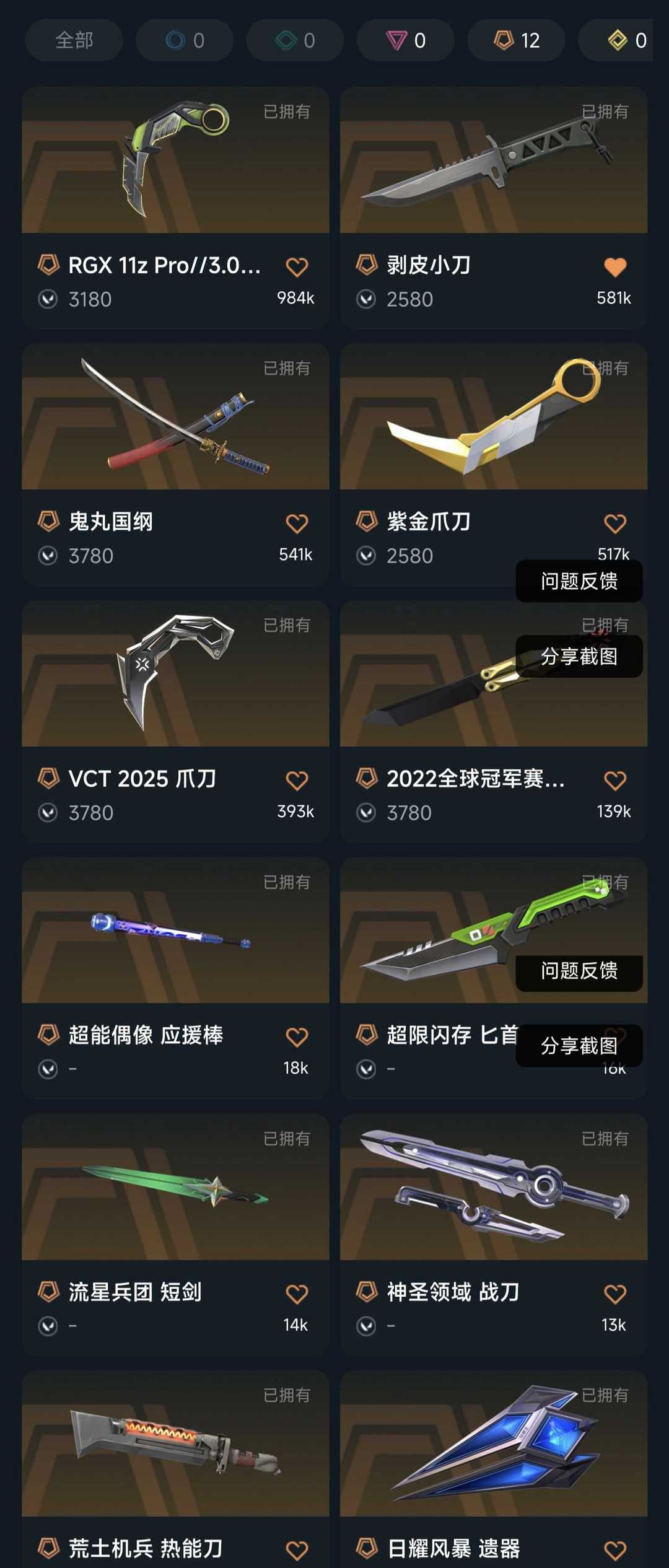This screenshot has width=669, height=1568.
Task: Like the 流星兵团 短剑 skin
Action: (297, 1294)
